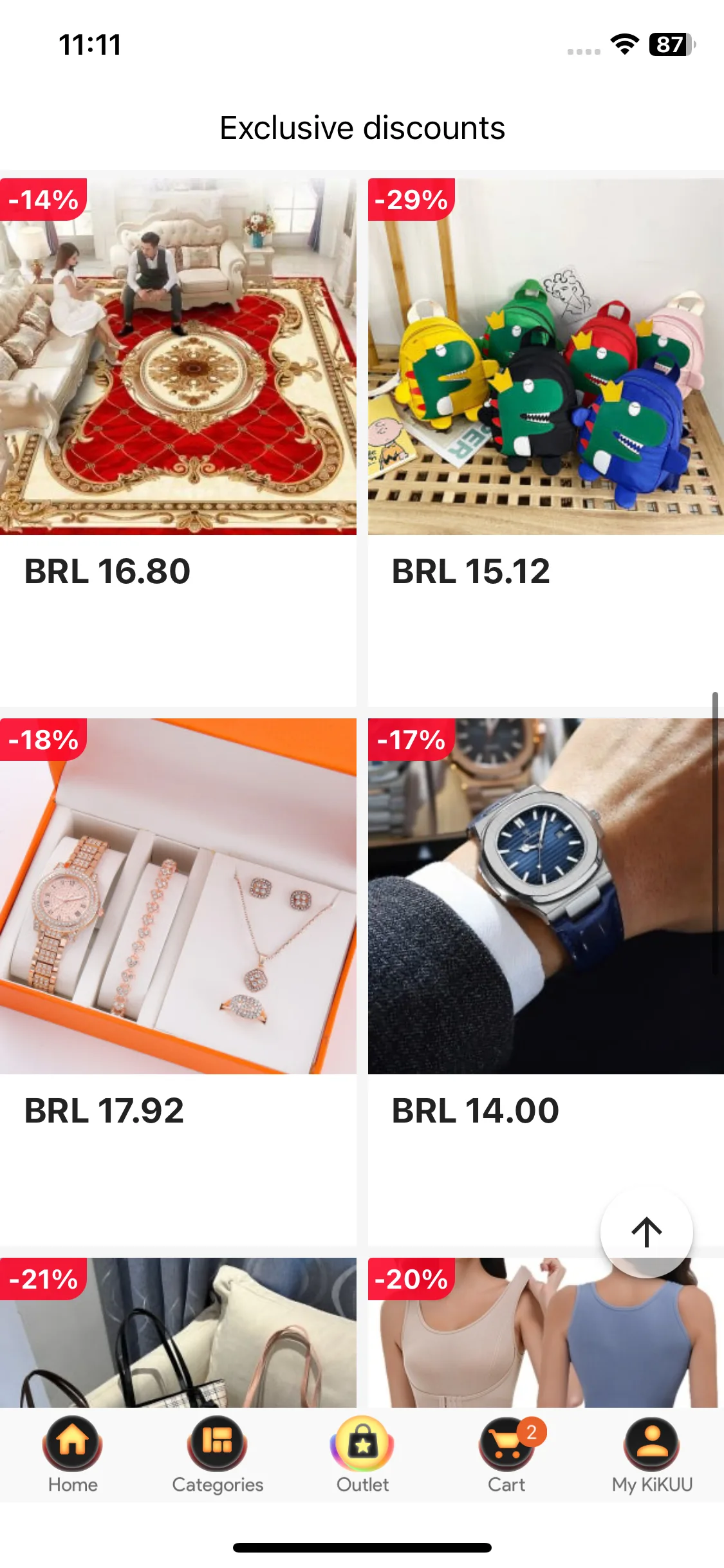Open the red carpet product for BRL 16.80
This screenshot has width=724, height=1568.
[178, 356]
